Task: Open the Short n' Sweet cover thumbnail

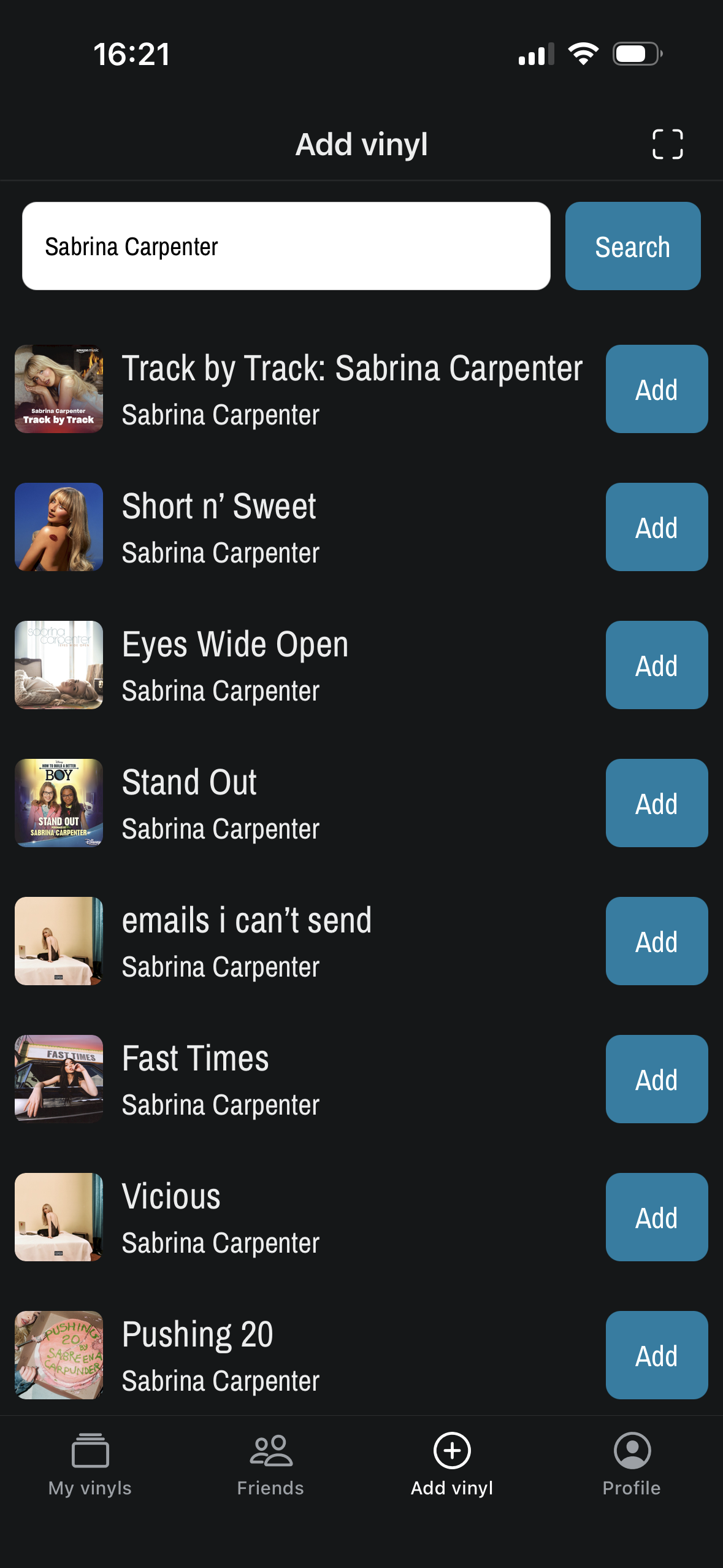Action: [x=59, y=526]
